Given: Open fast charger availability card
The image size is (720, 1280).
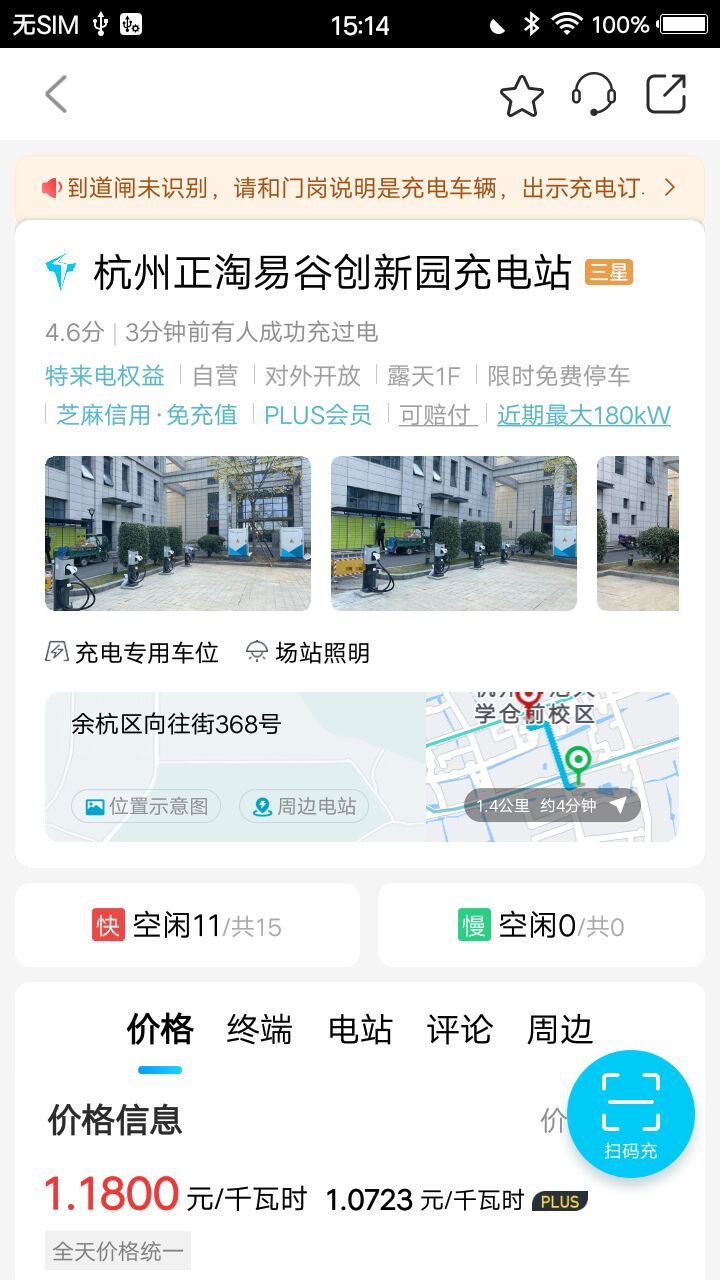Looking at the screenshot, I should coord(187,925).
